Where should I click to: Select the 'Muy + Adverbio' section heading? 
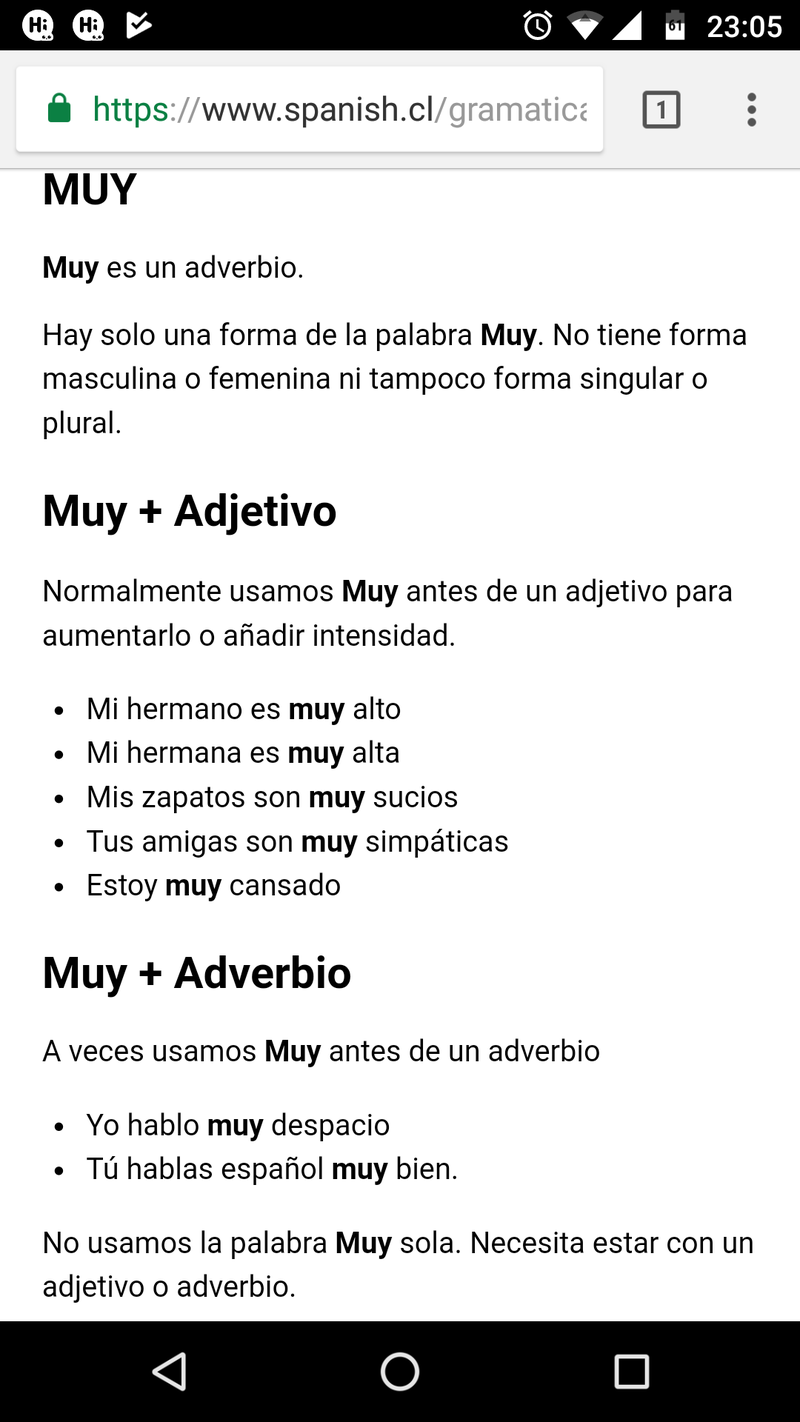pos(196,973)
